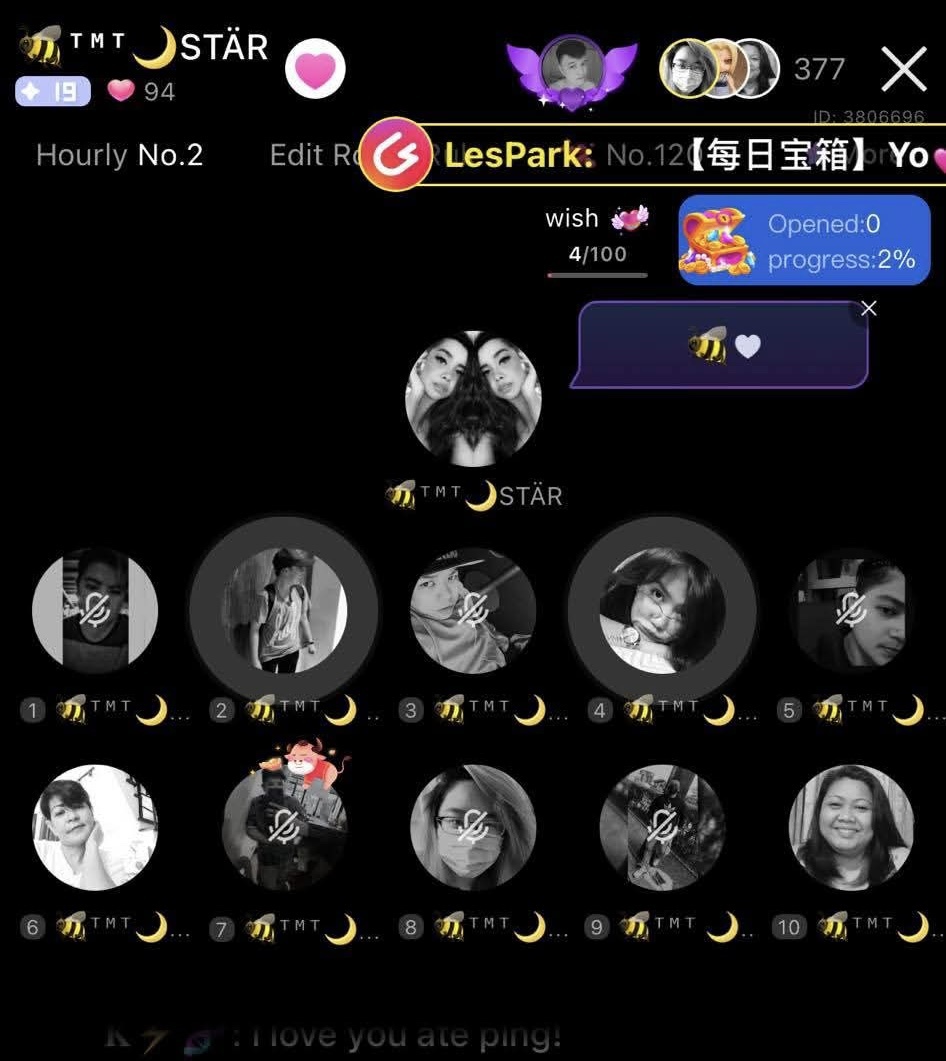The width and height of the screenshot is (946, 1061).
Task: Follow the host with pink heart button
Action: pos(315,70)
